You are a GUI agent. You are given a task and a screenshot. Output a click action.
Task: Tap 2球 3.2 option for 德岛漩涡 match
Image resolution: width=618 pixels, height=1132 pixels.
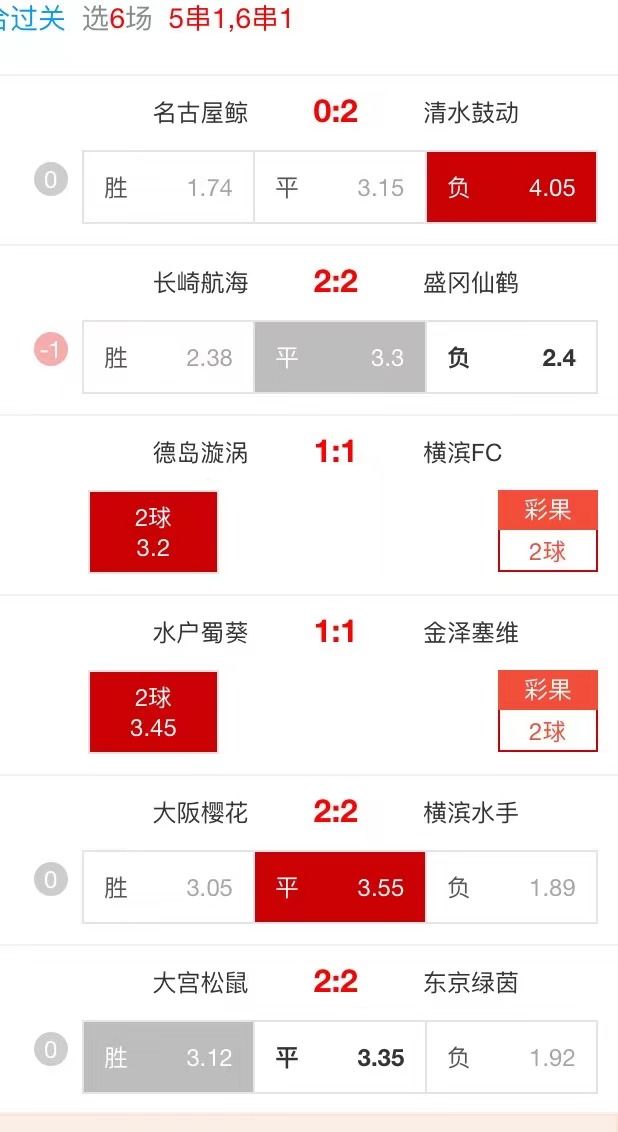click(x=153, y=532)
